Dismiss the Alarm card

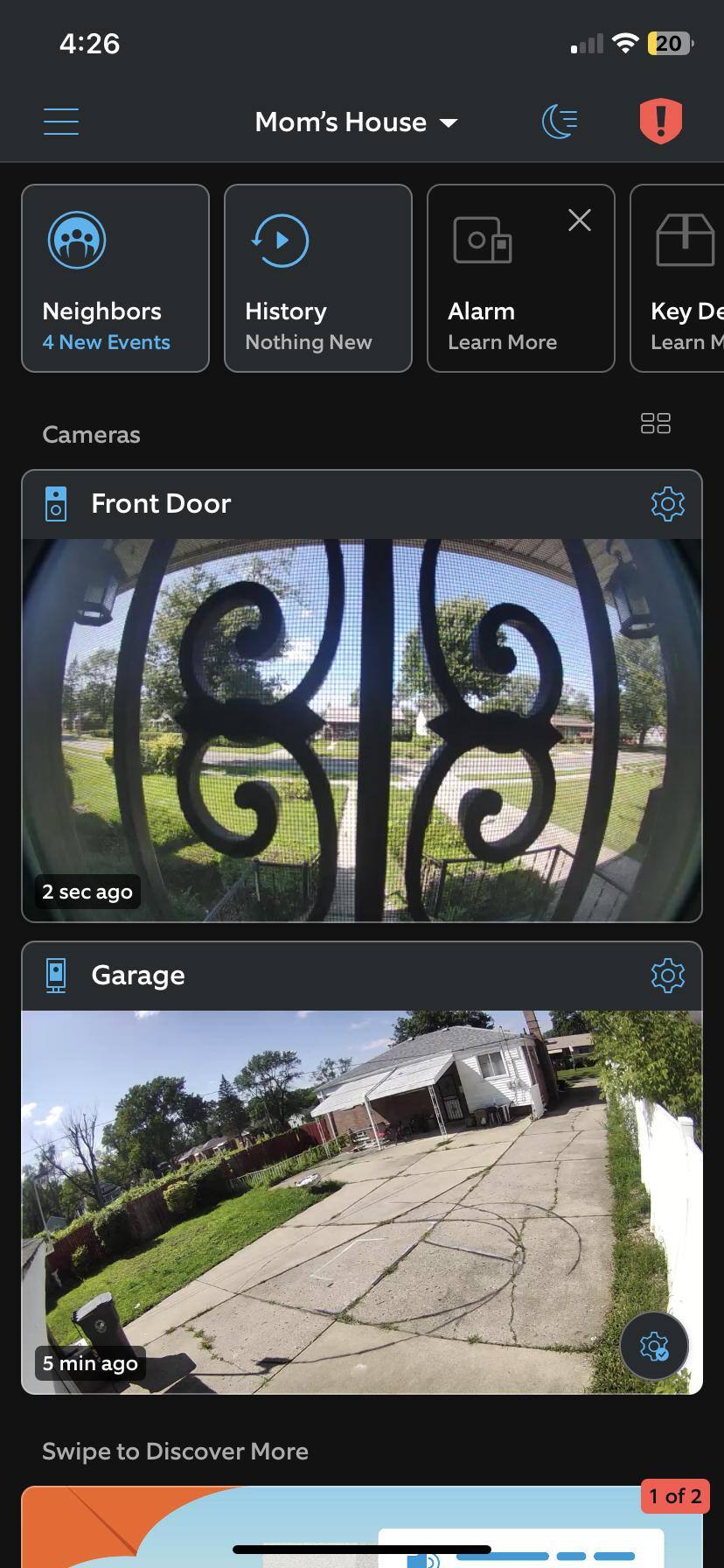(580, 220)
